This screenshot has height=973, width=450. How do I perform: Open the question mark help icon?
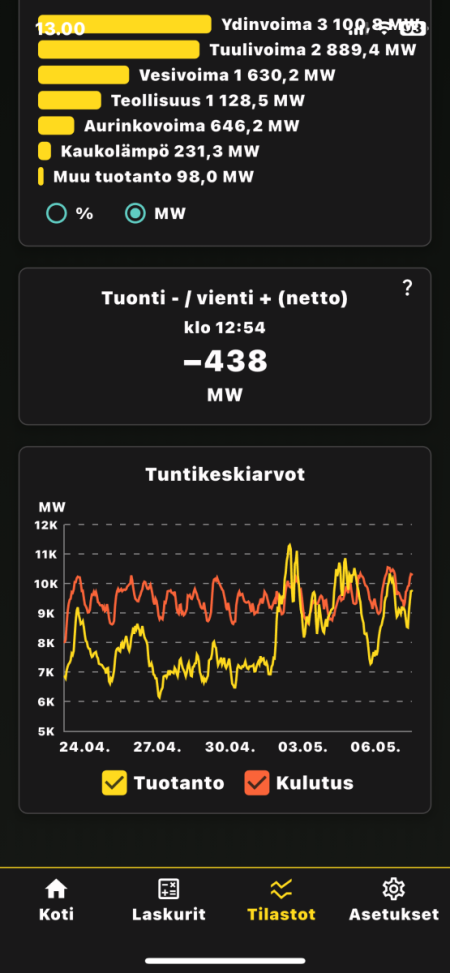pos(407,288)
